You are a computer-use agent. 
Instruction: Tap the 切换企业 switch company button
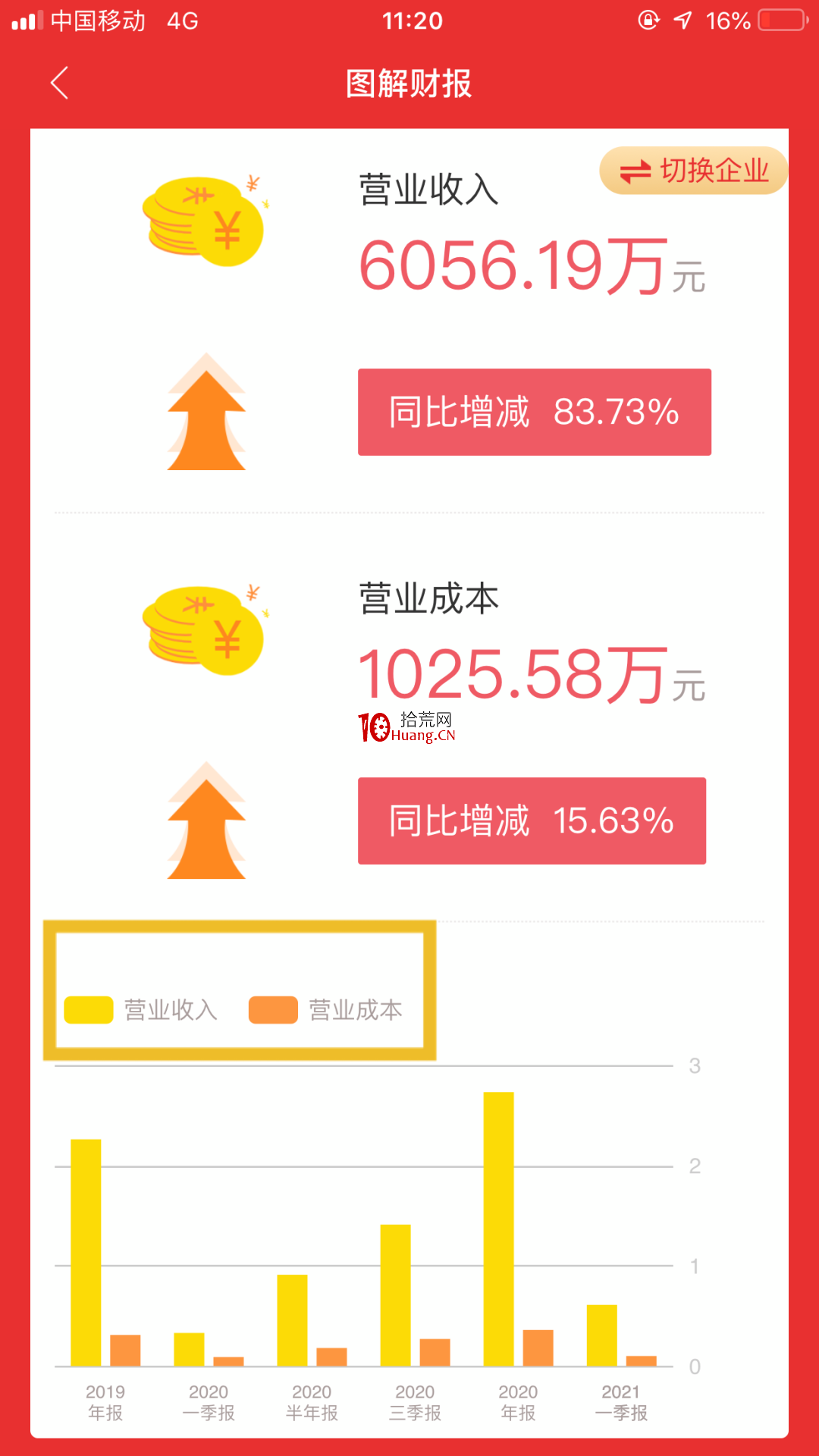(x=693, y=171)
